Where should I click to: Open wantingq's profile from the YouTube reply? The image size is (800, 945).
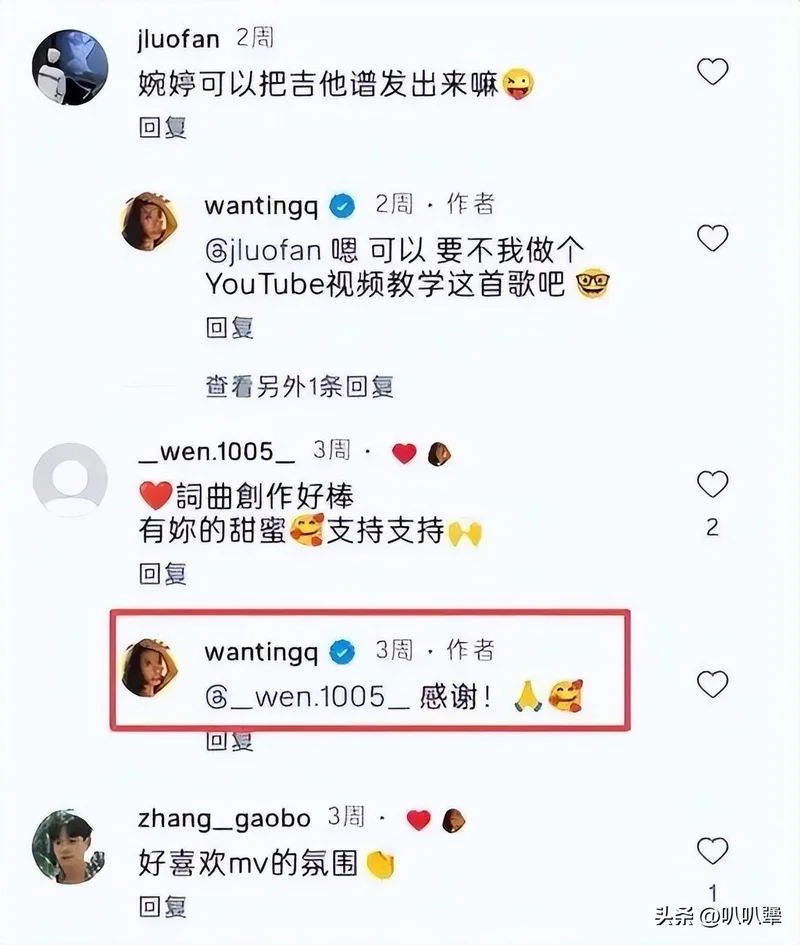[261, 205]
